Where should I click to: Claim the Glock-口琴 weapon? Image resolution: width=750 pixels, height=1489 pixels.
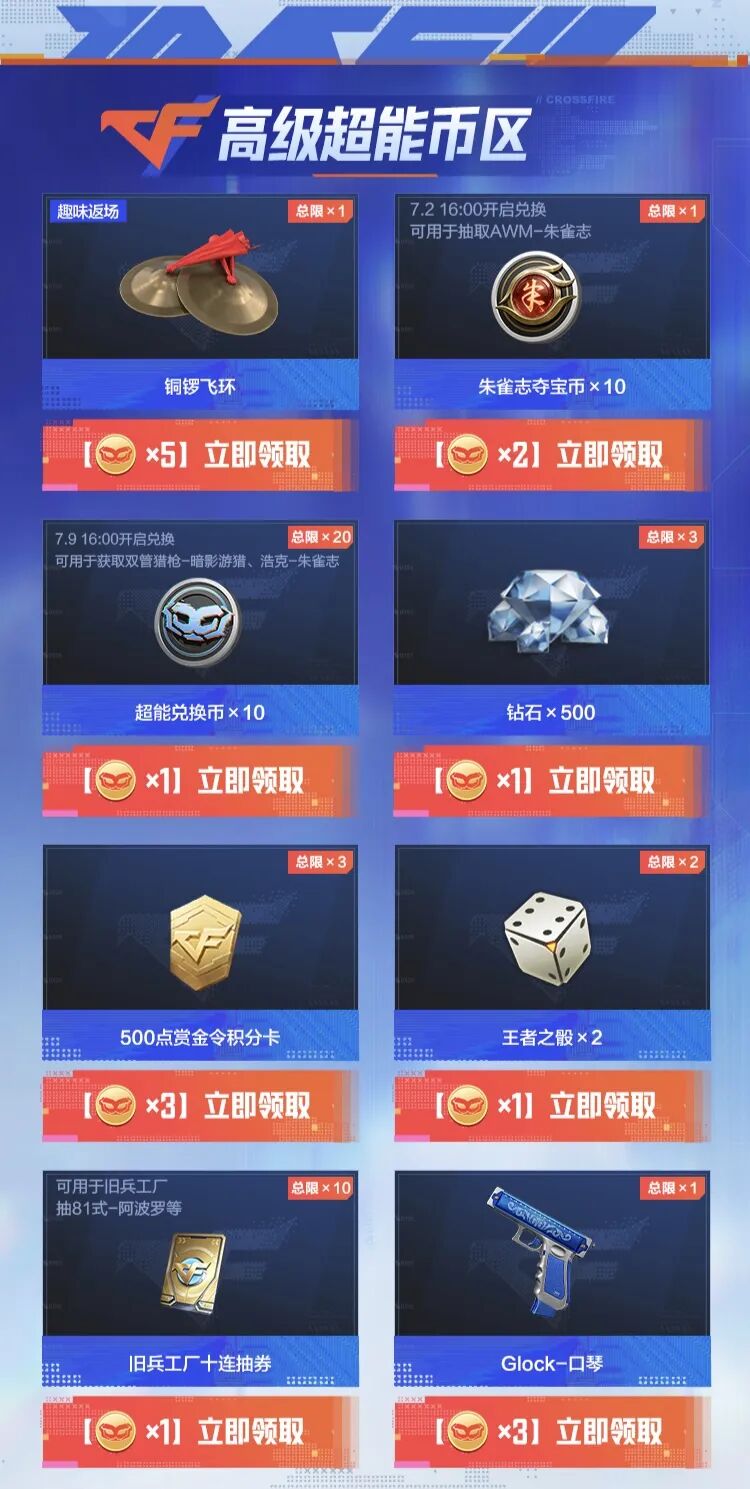point(551,1431)
